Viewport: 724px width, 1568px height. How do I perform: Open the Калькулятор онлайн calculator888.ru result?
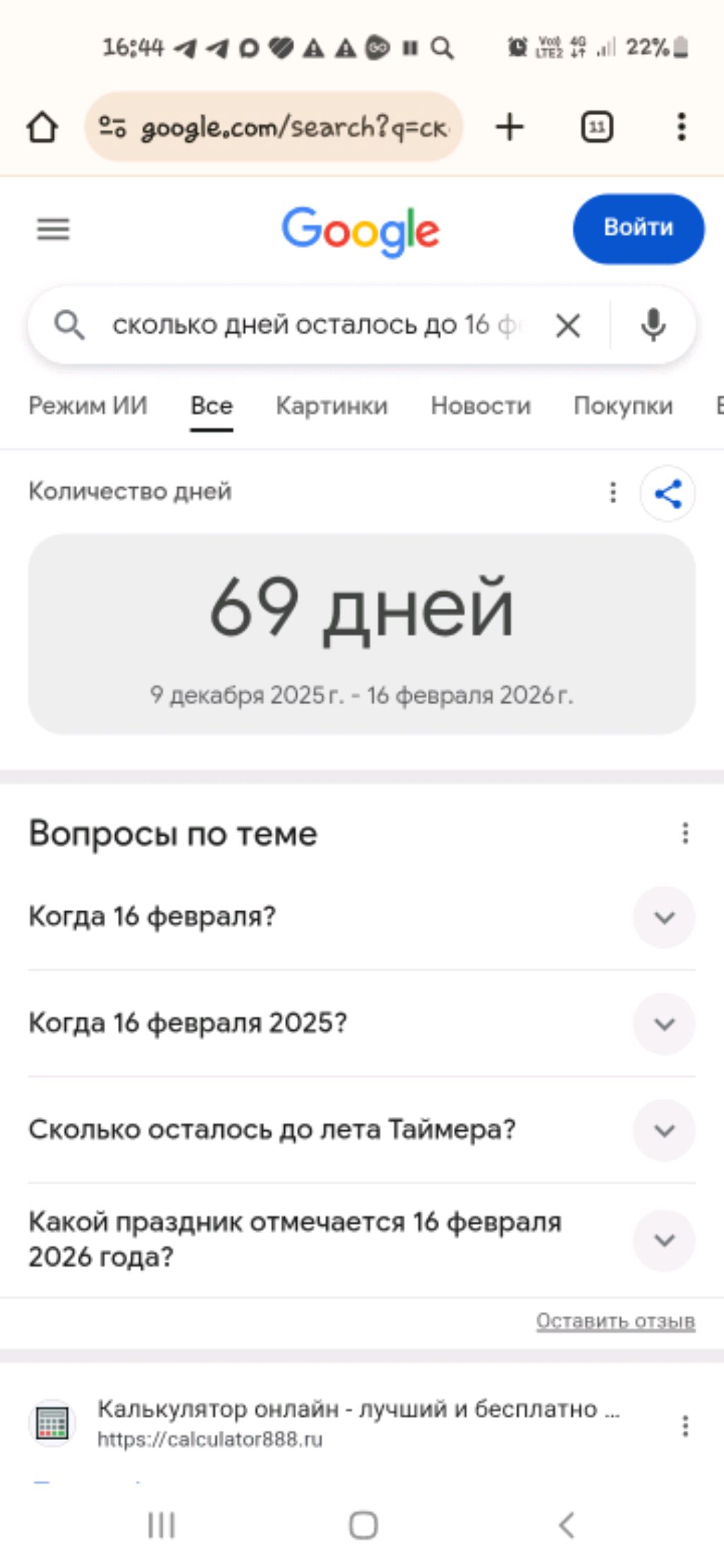(x=357, y=1409)
